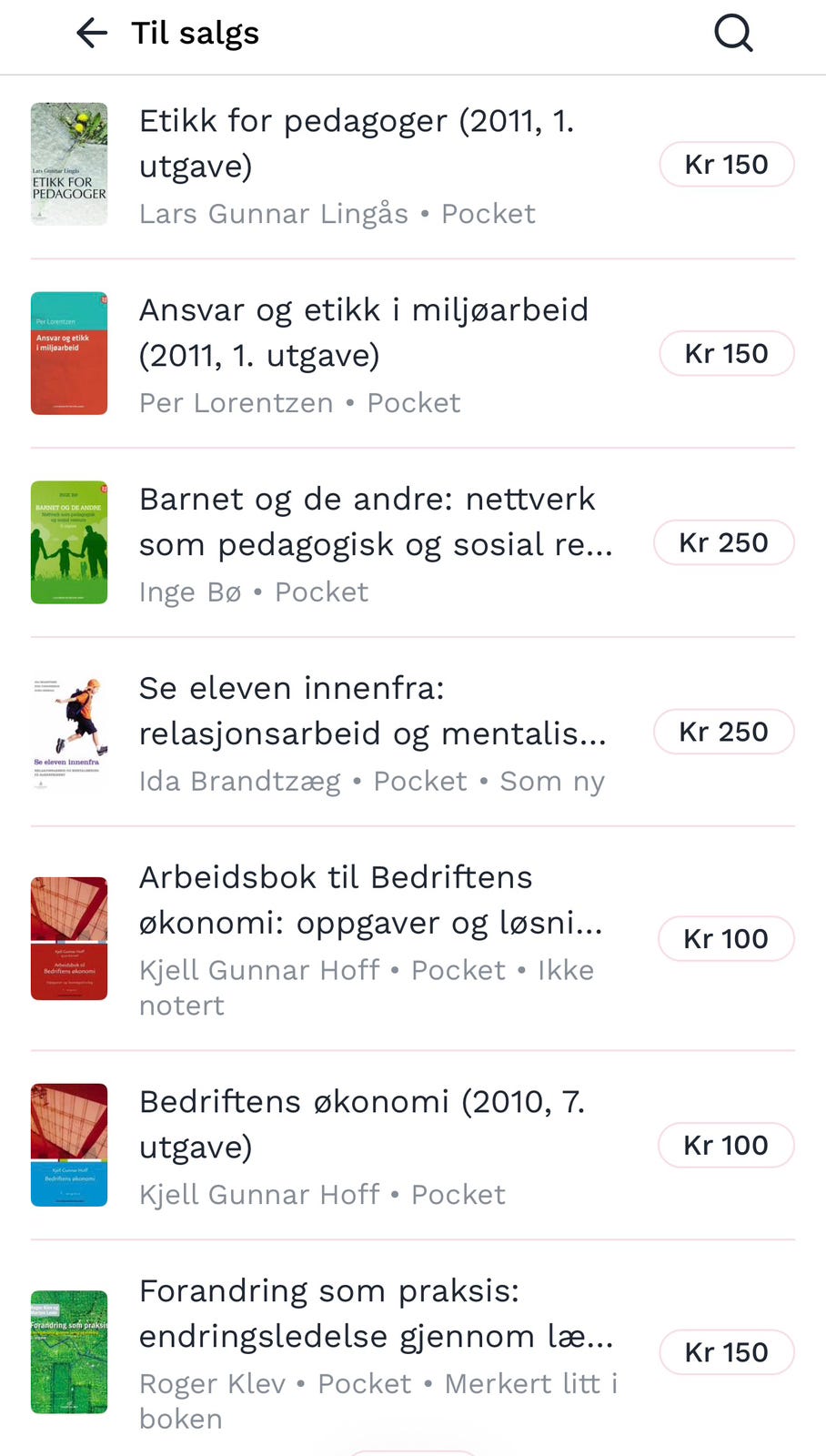
Task: Open search with the magnifier icon
Action: (x=733, y=33)
